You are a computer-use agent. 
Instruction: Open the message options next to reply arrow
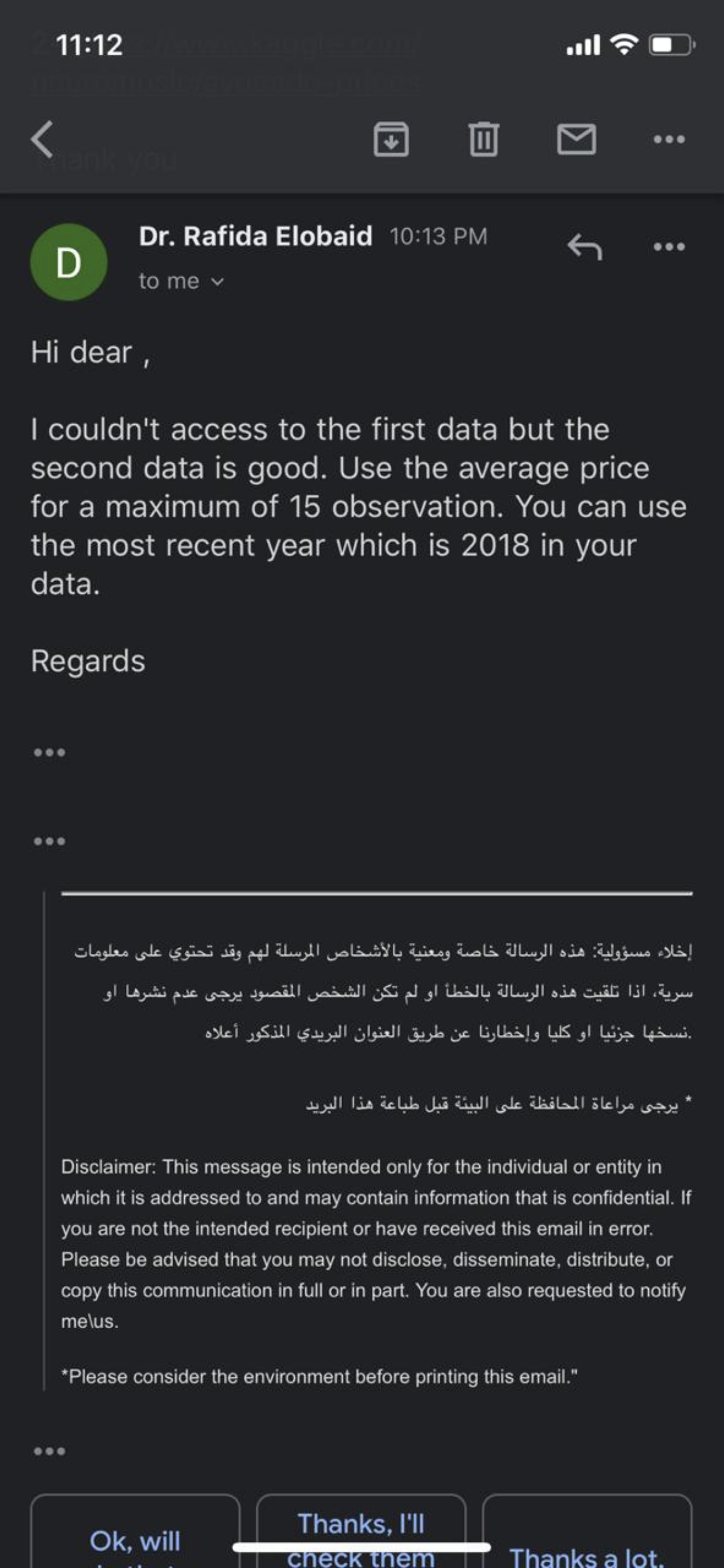[x=669, y=247]
